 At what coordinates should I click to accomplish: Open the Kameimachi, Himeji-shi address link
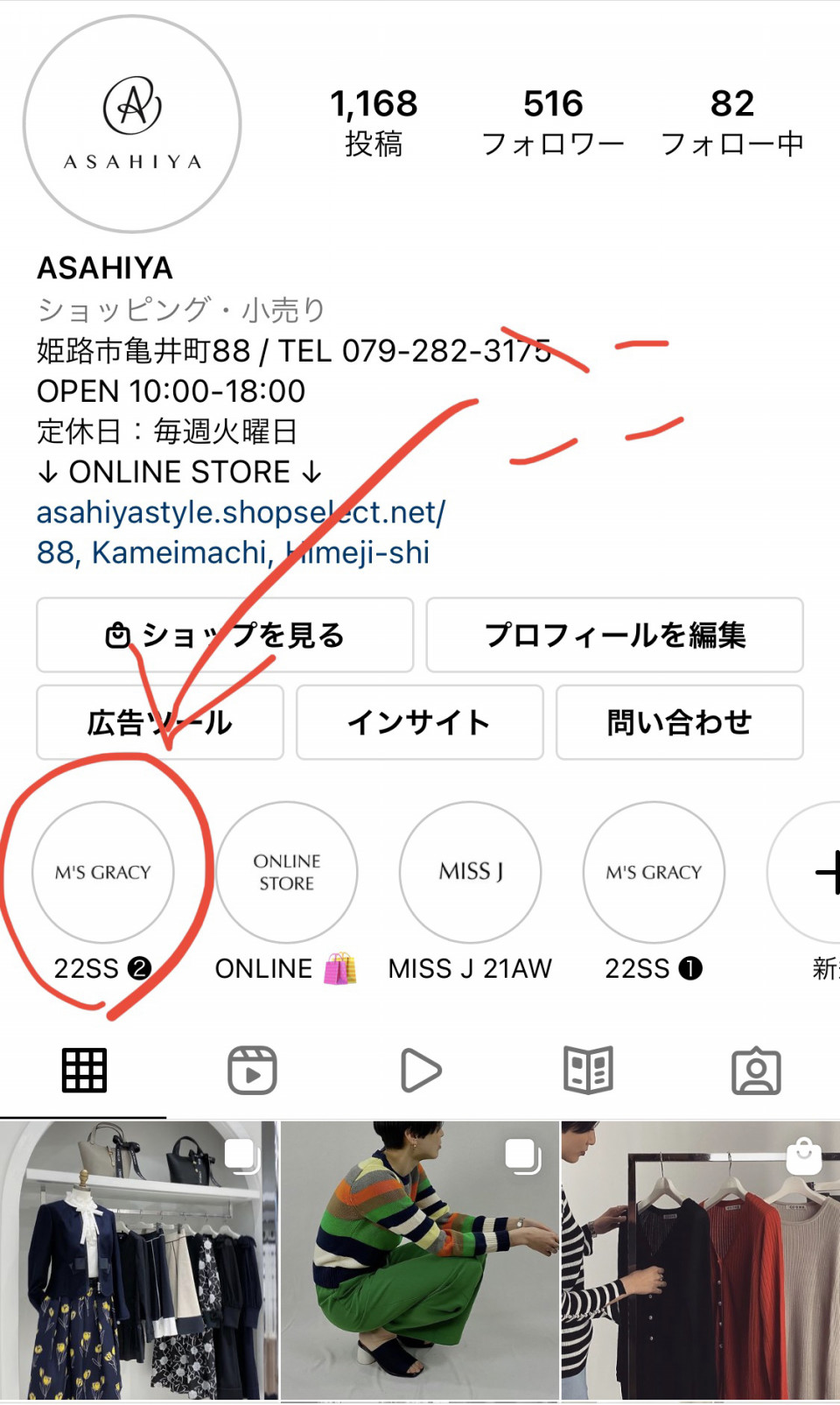[x=233, y=552]
